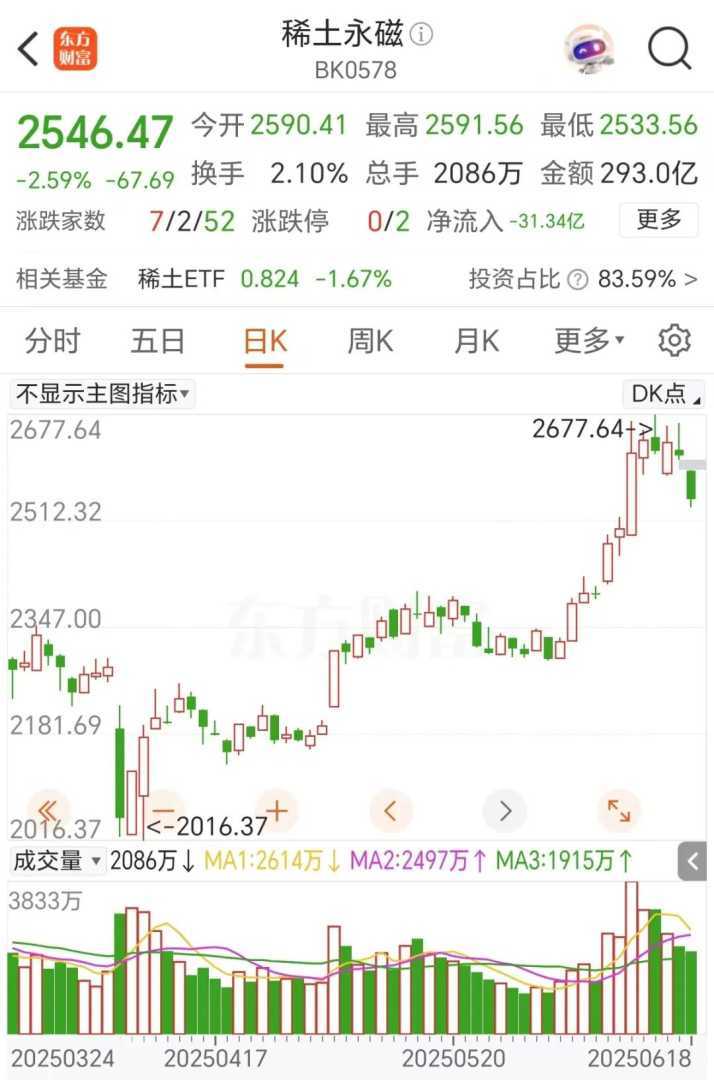Open the 不显示主图指标 indicator dropdown

tap(102, 394)
